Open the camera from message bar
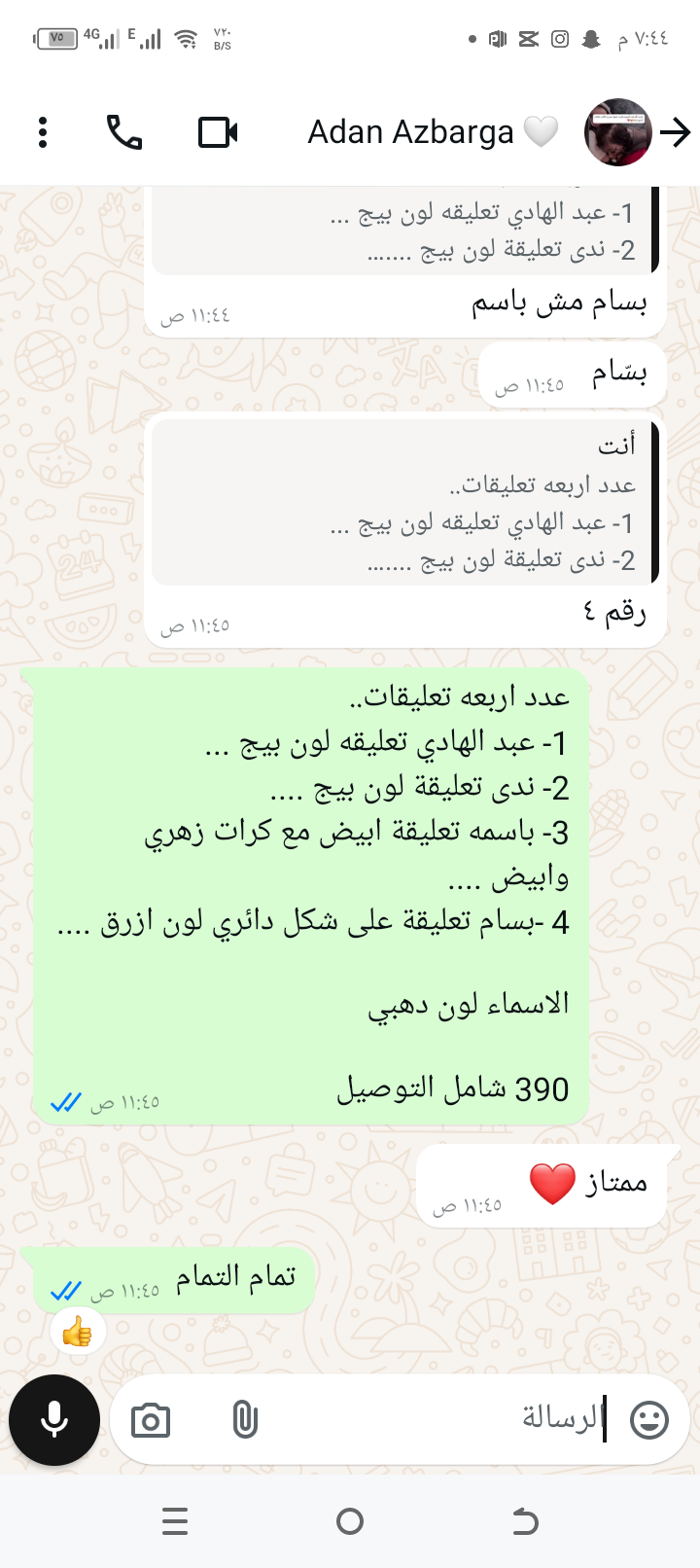This screenshot has height=1568, width=700. (x=151, y=1421)
